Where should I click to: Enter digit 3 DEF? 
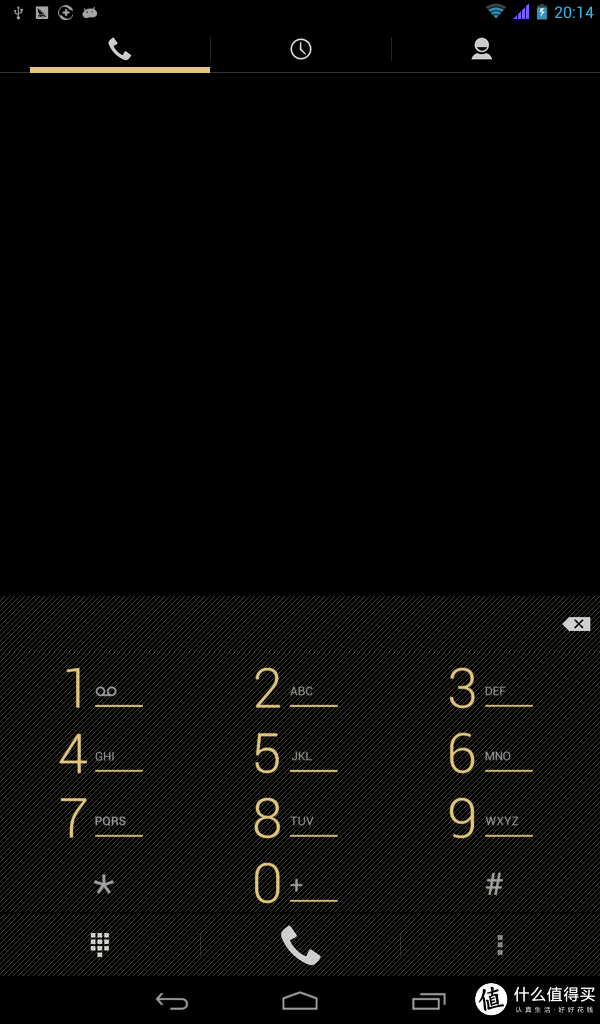point(491,690)
